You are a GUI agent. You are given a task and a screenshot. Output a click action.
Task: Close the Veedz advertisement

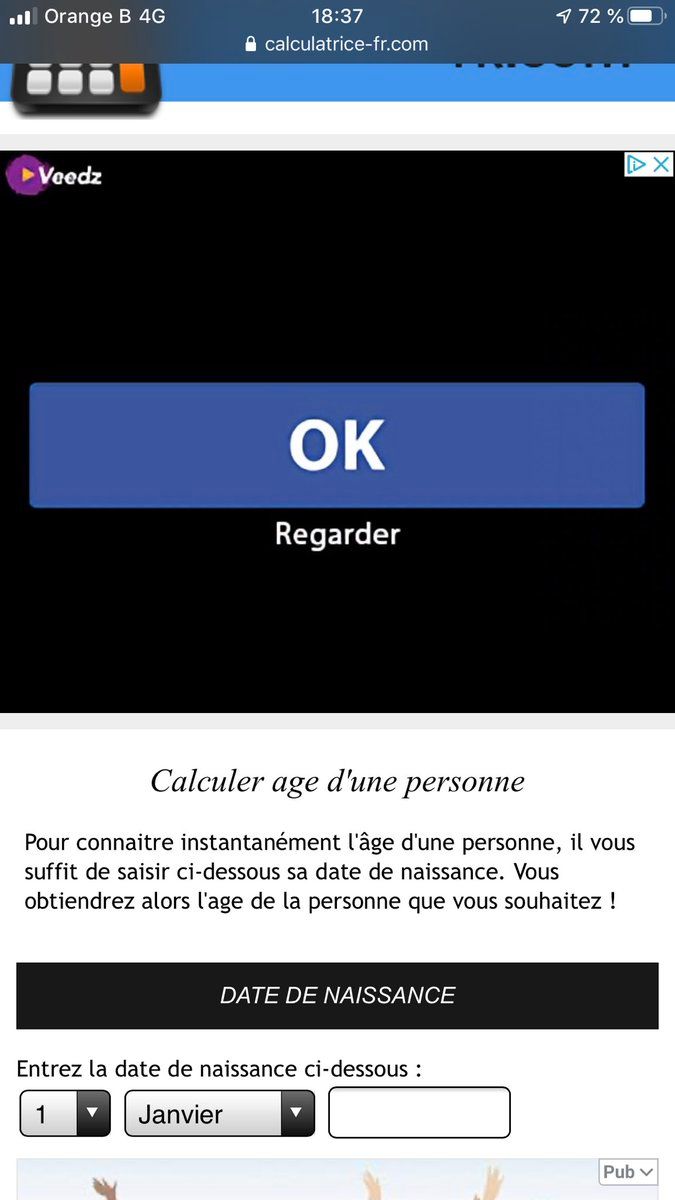coord(661,165)
